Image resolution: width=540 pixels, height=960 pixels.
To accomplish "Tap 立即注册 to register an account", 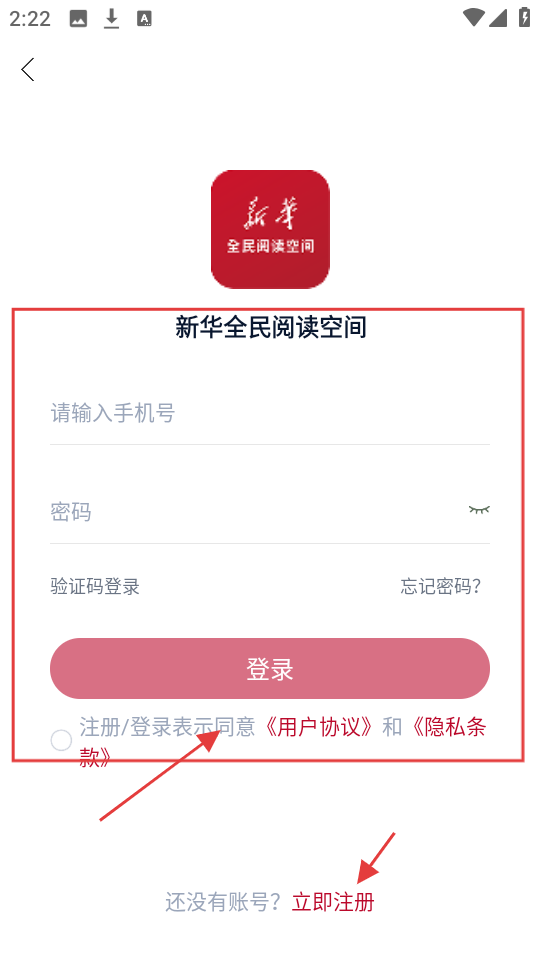I will click(x=333, y=902).
